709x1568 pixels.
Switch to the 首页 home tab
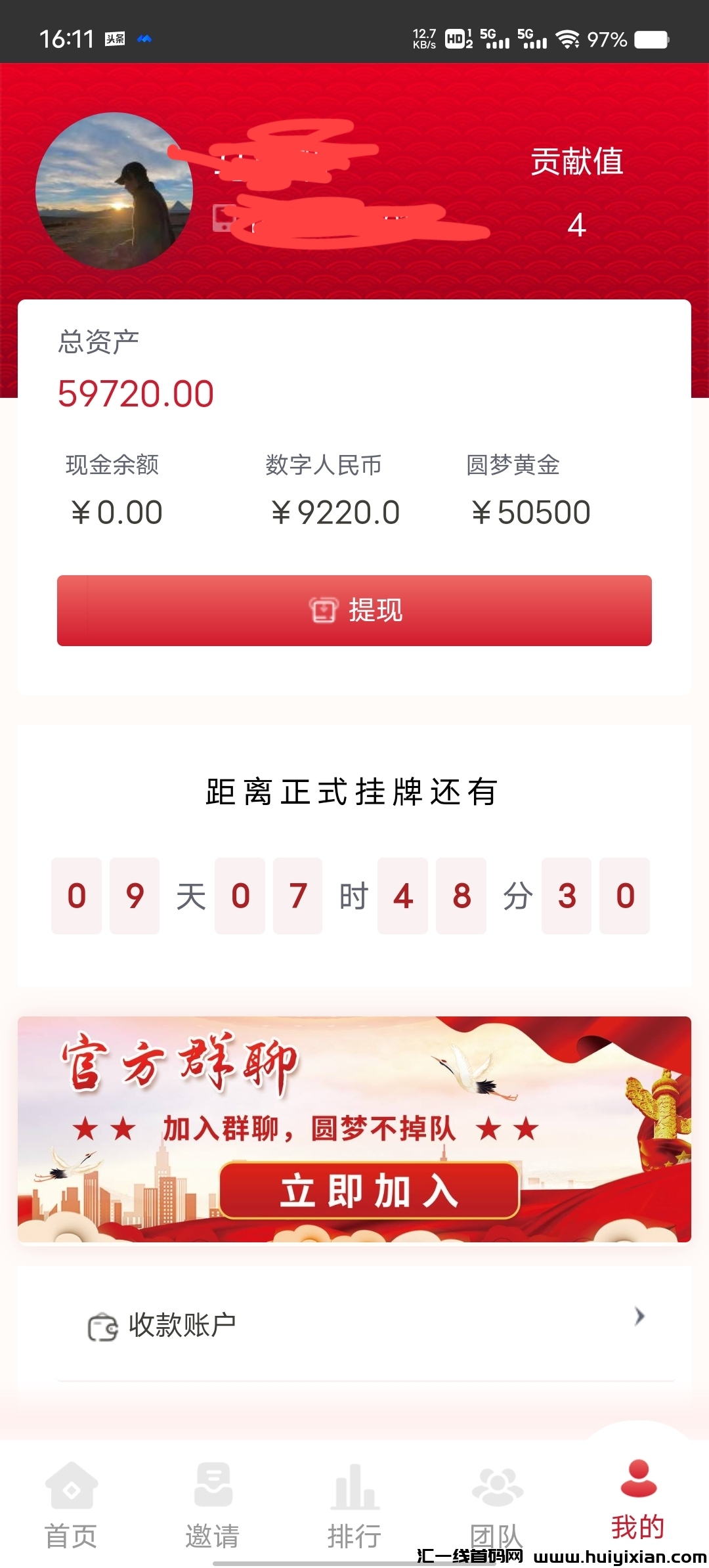71,1505
